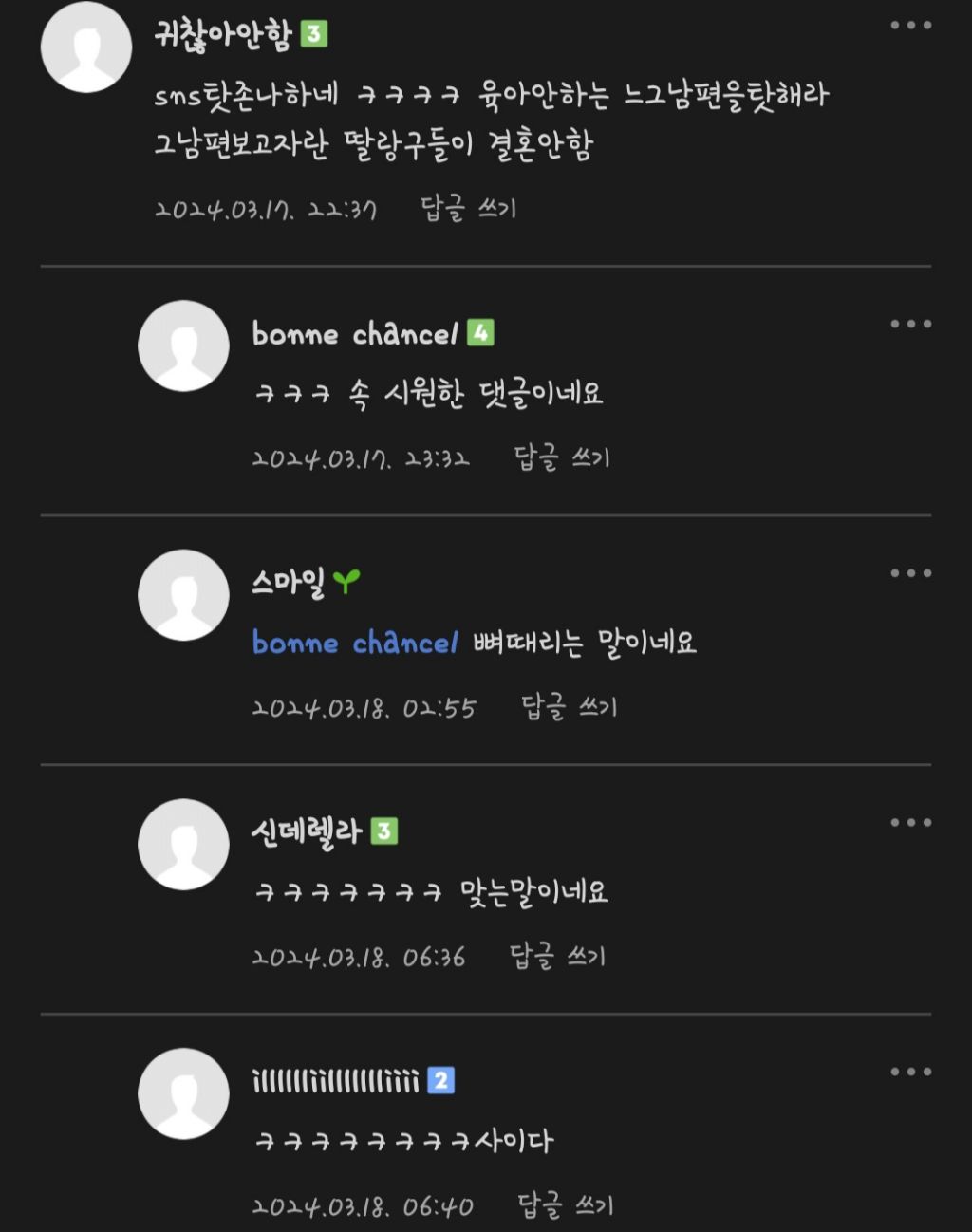This screenshot has width=972, height=1232.
Task: Reply to bonne chance!'s comment
Action: (x=561, y=457)
